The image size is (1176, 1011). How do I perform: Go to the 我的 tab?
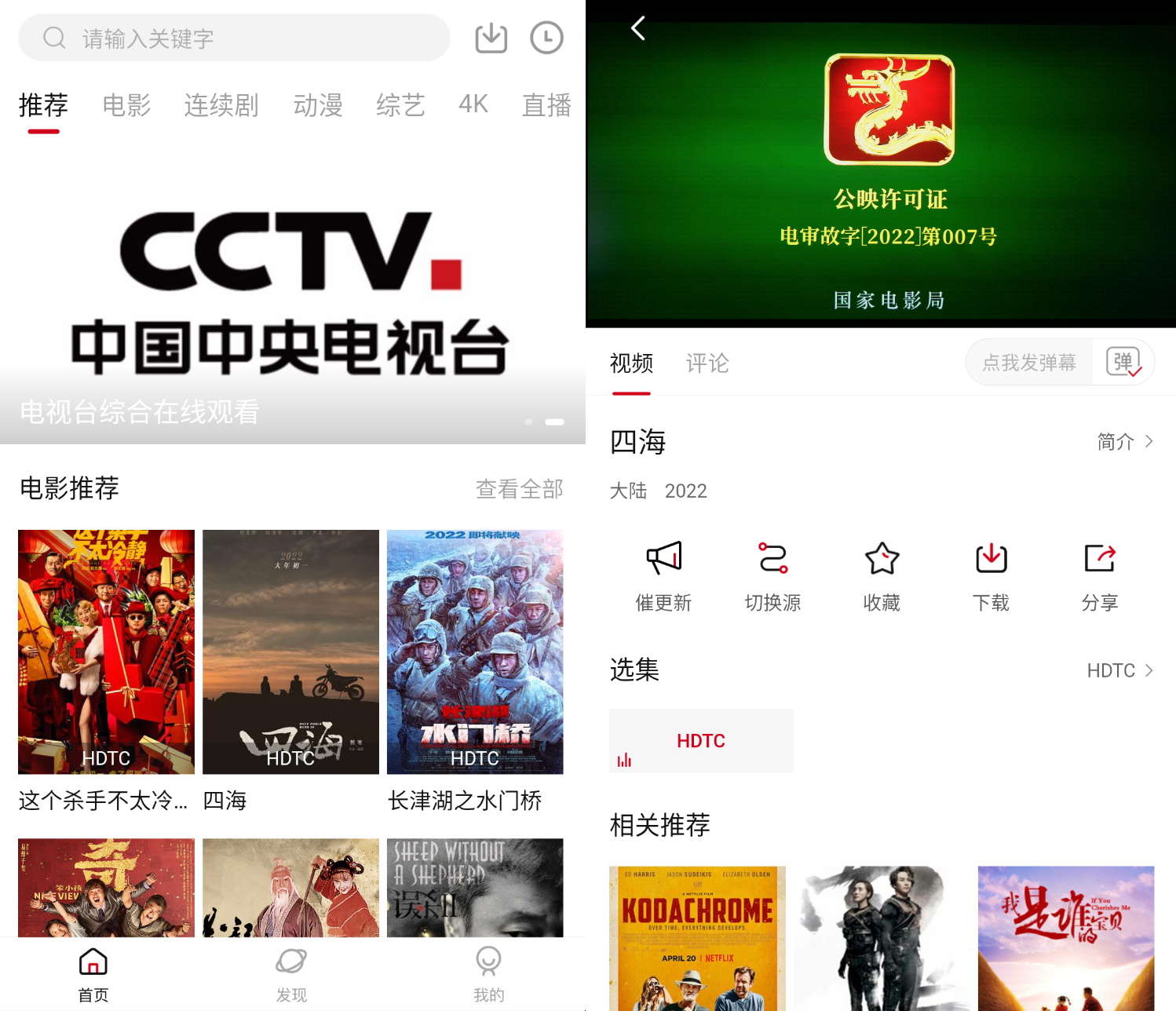point(488,973)
